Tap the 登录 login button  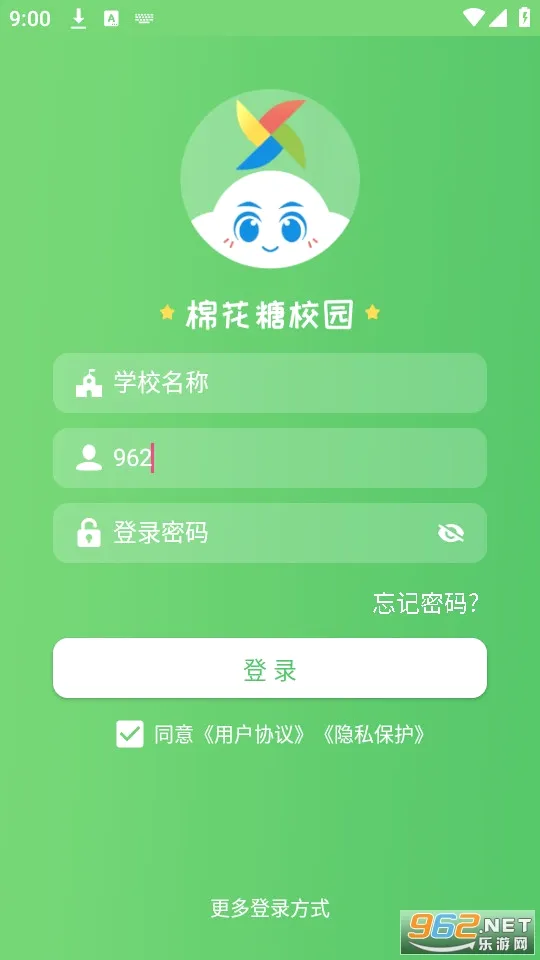pos(270,668)
